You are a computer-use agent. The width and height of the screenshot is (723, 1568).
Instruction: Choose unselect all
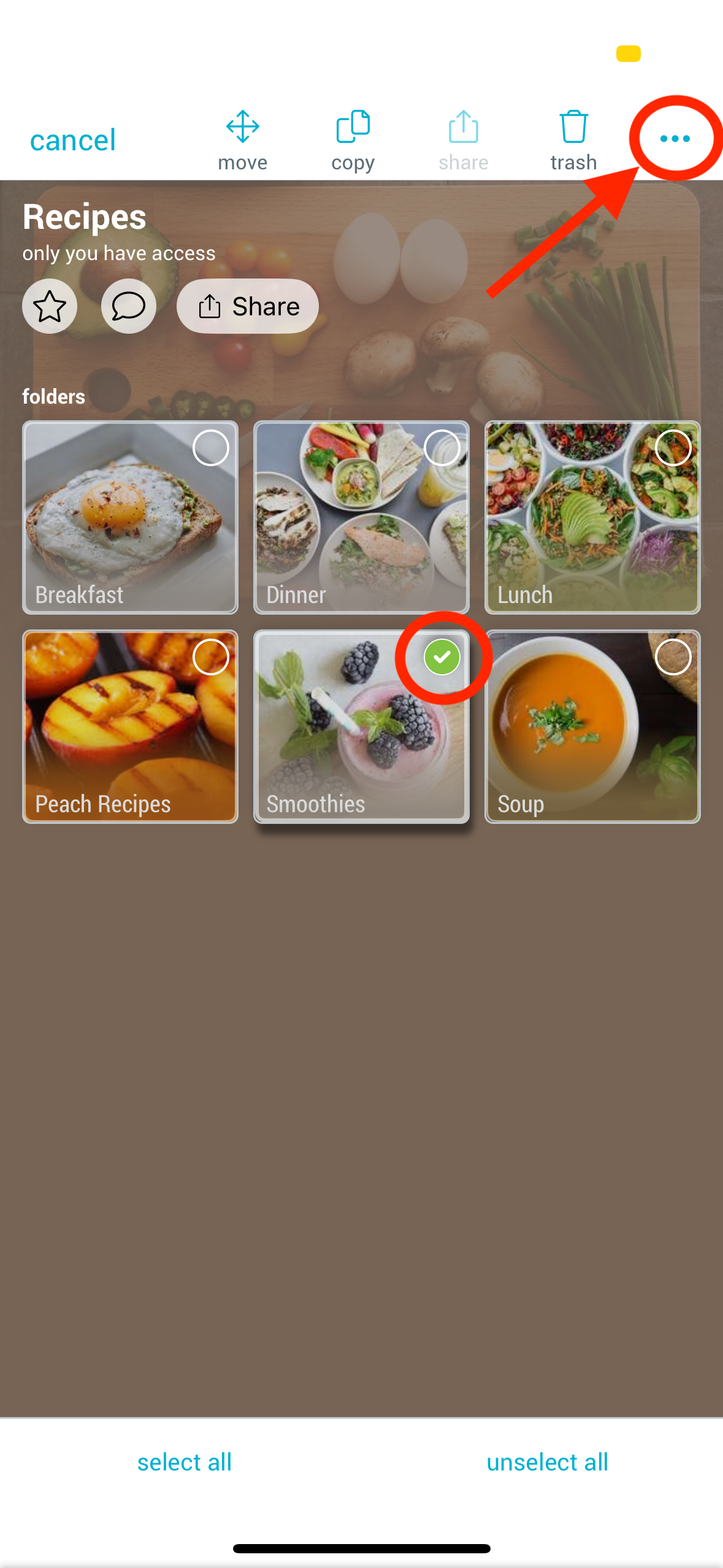(547, 1462)
